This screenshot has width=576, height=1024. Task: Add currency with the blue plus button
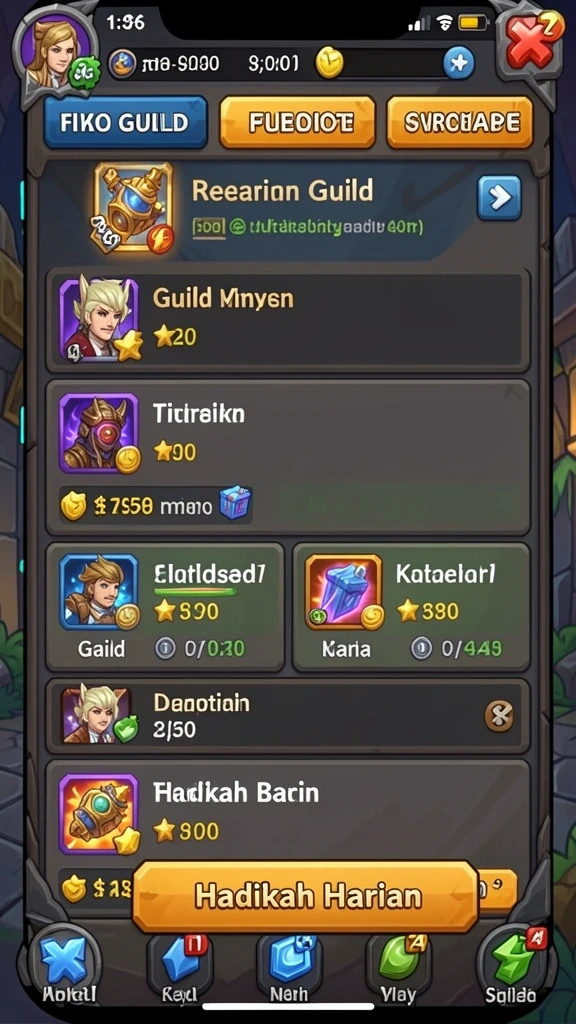(458, 63)
